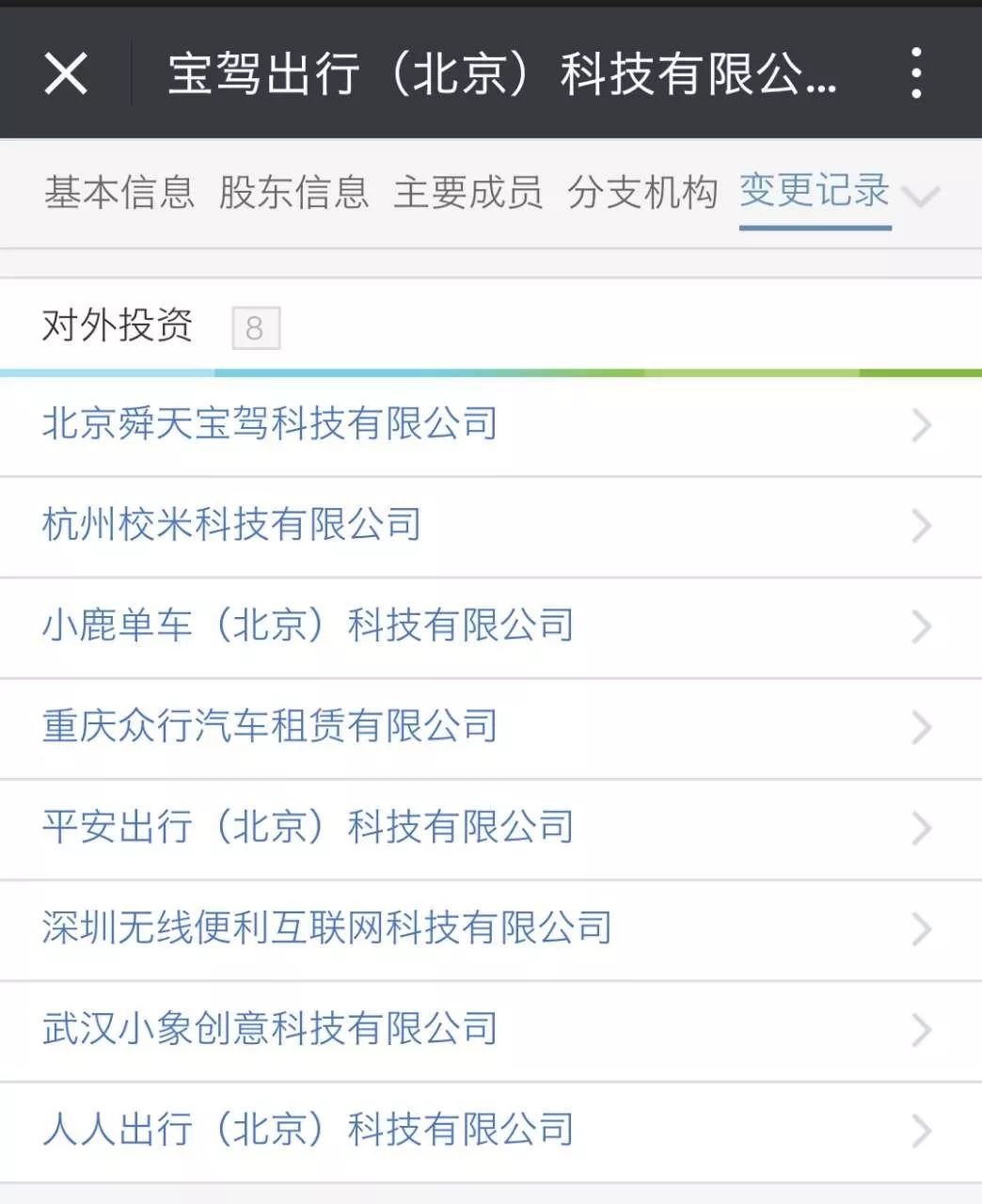Close the company page with the X

coord(66,73)
